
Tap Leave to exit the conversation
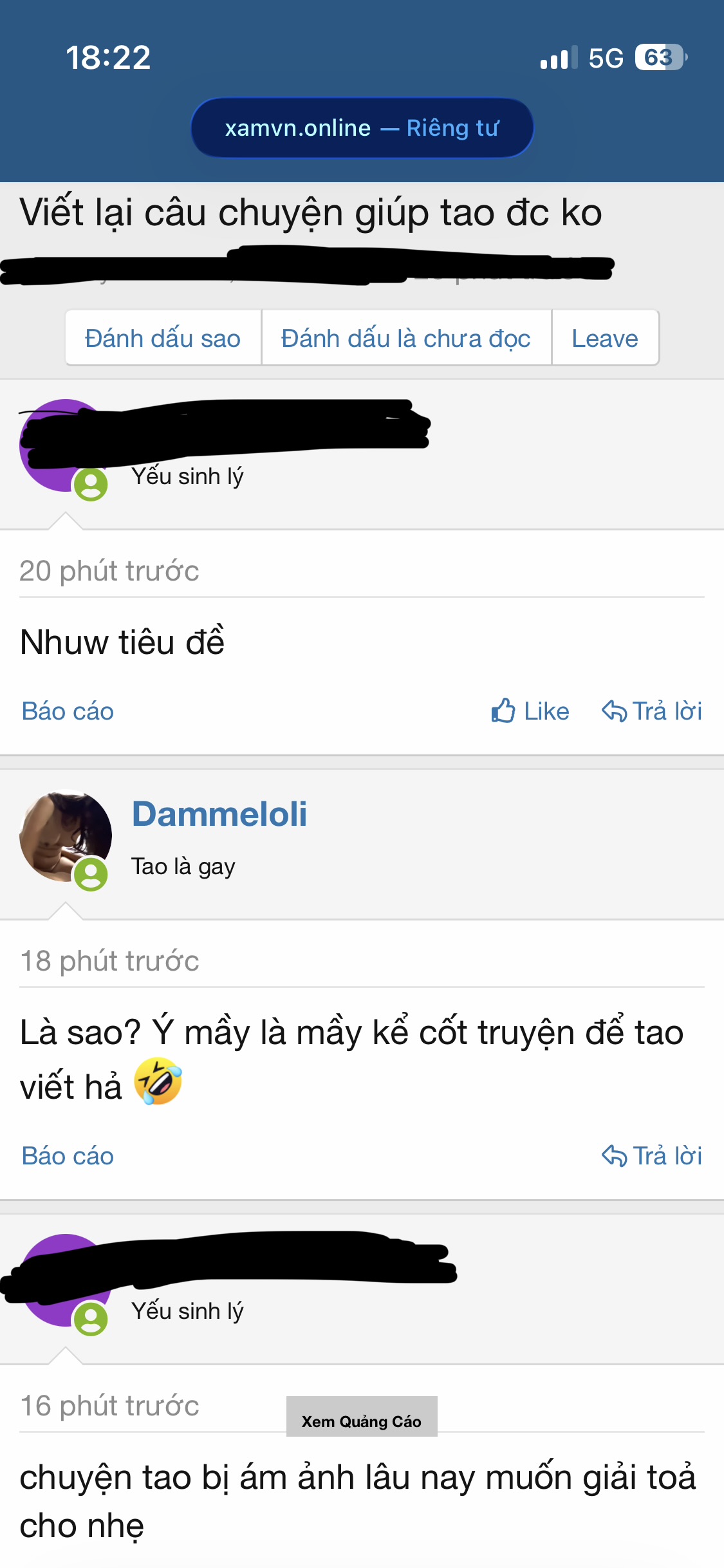pos(604,339)
